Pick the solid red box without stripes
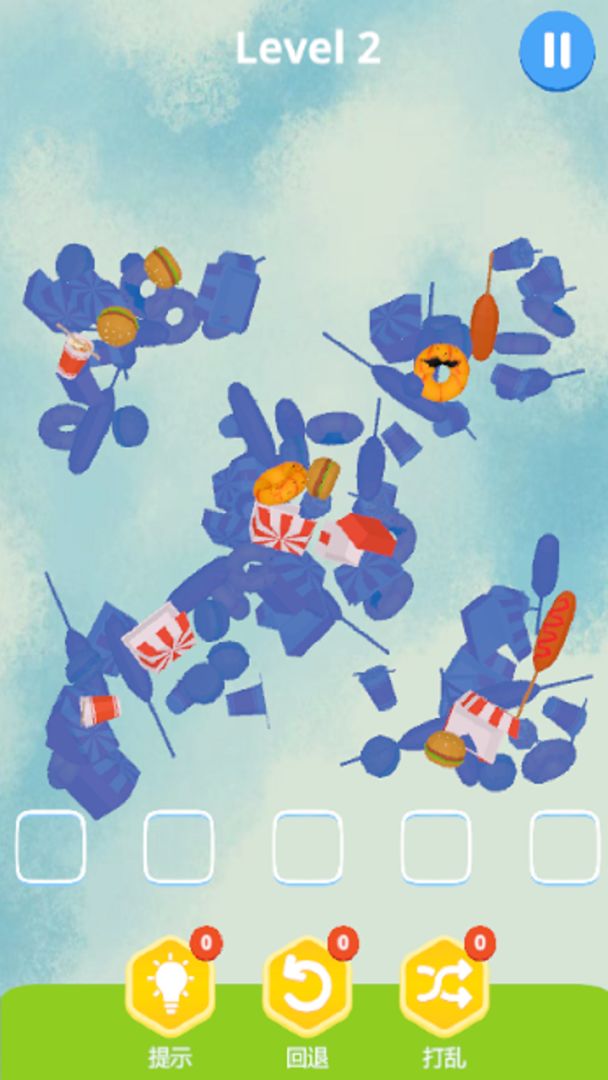 coord(360,538)
